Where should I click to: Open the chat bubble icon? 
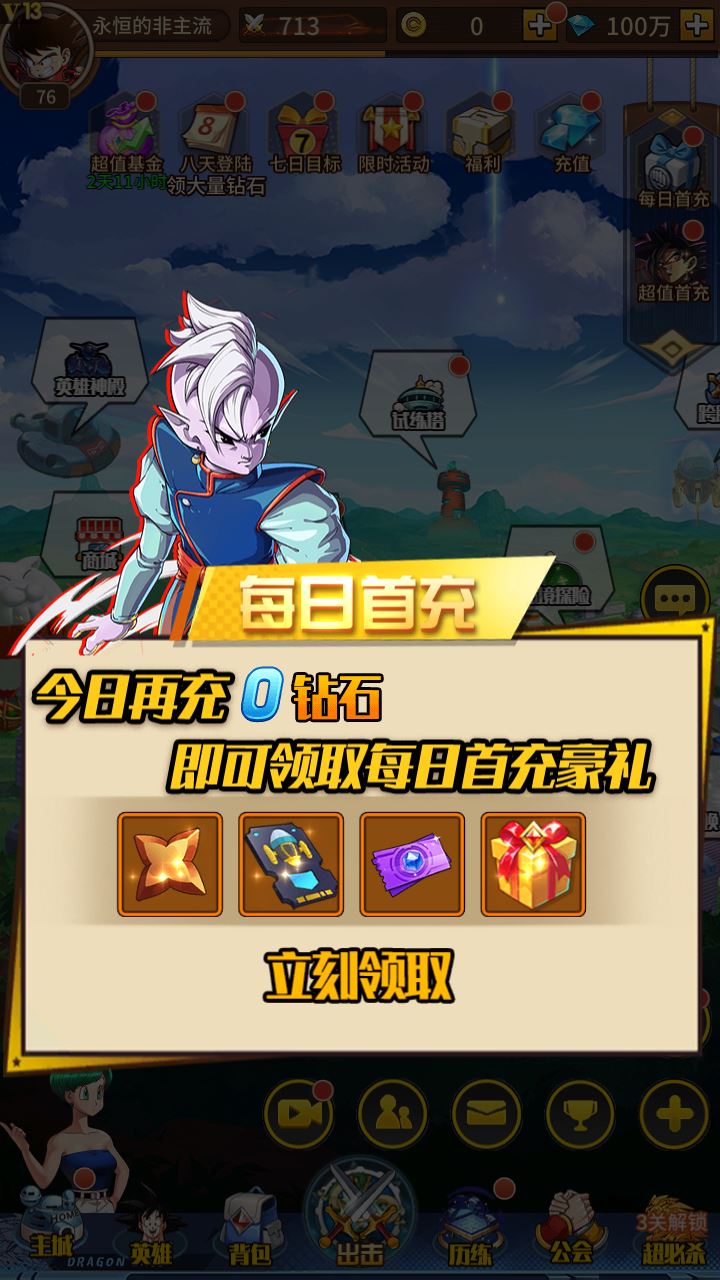675,600
